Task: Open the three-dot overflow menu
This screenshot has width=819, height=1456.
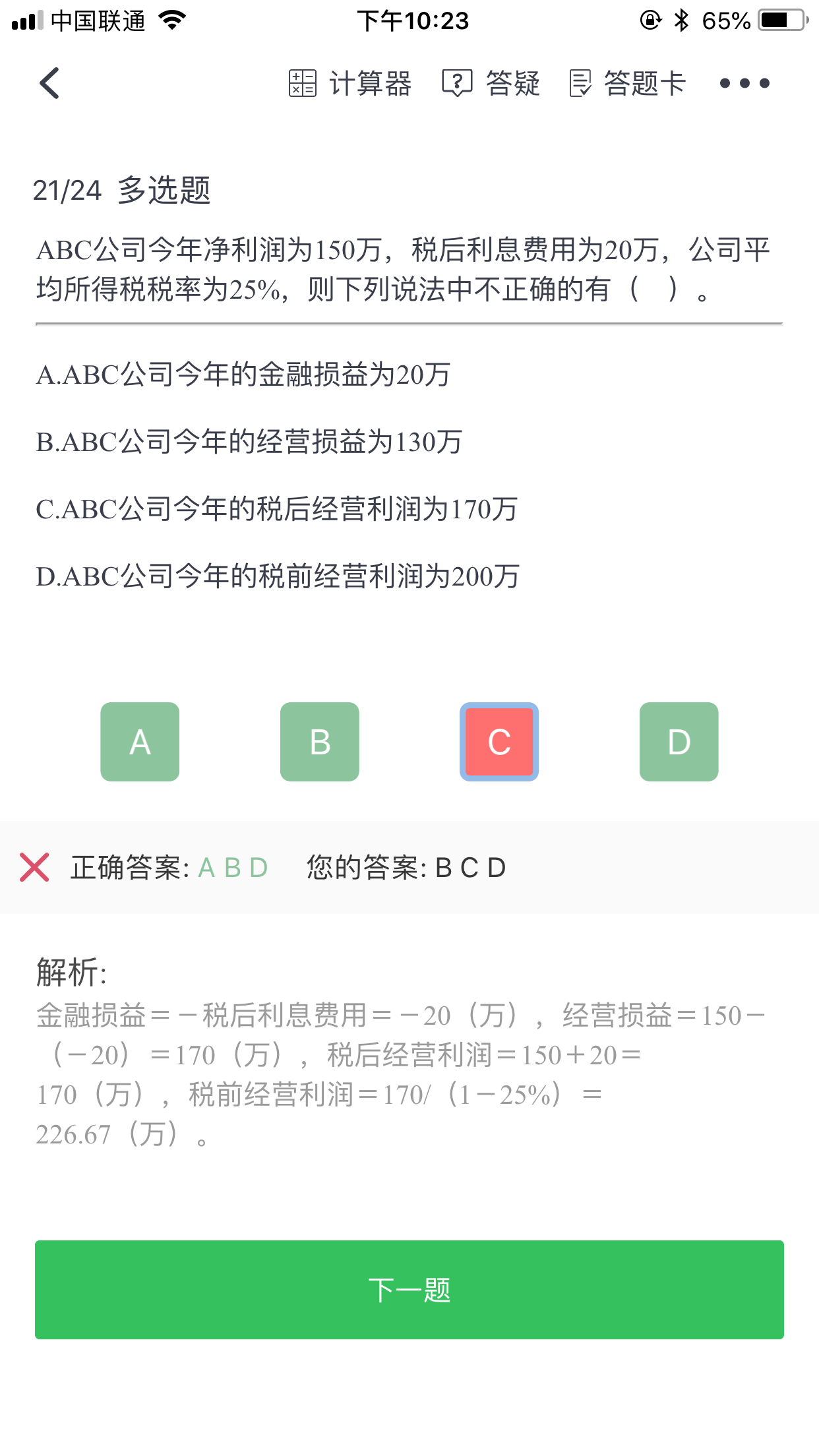Action: 744,83
